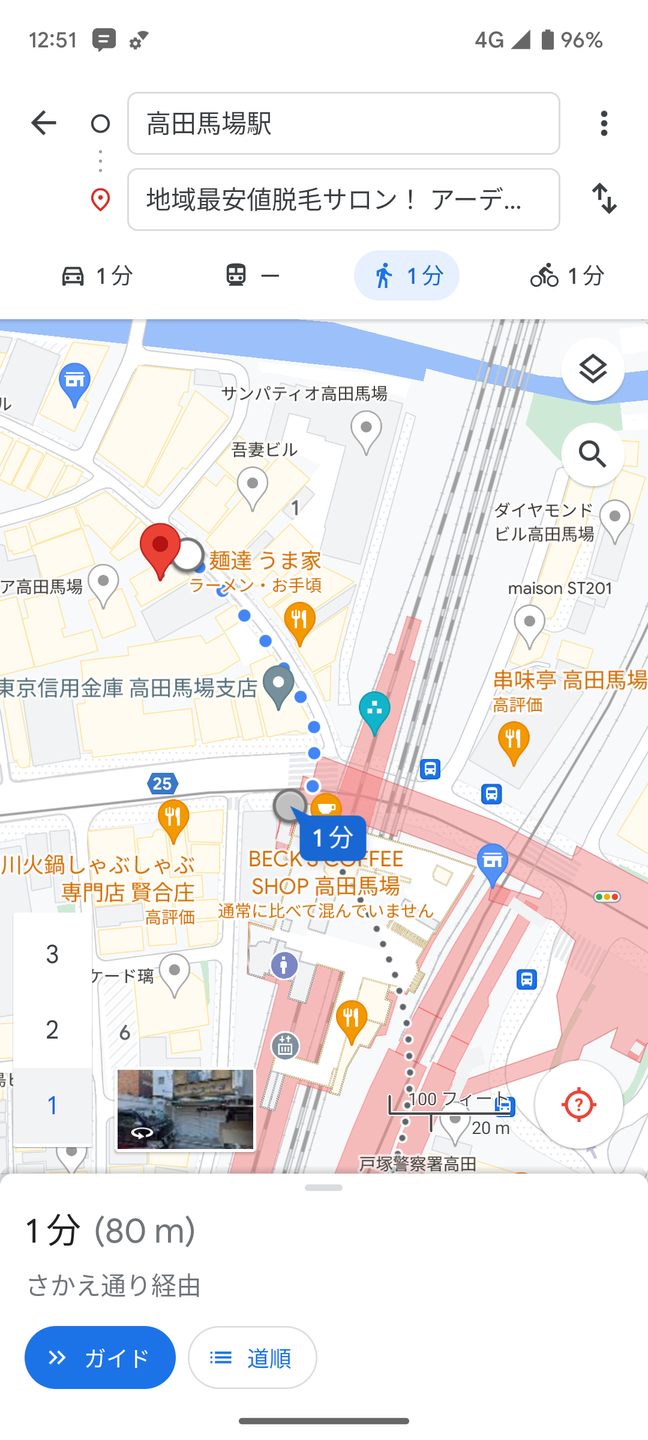Tap the 麺達 うま家 ramen restaurant pin
The height and width of the screenshot is (1440, 648).
tap(299, 622)
